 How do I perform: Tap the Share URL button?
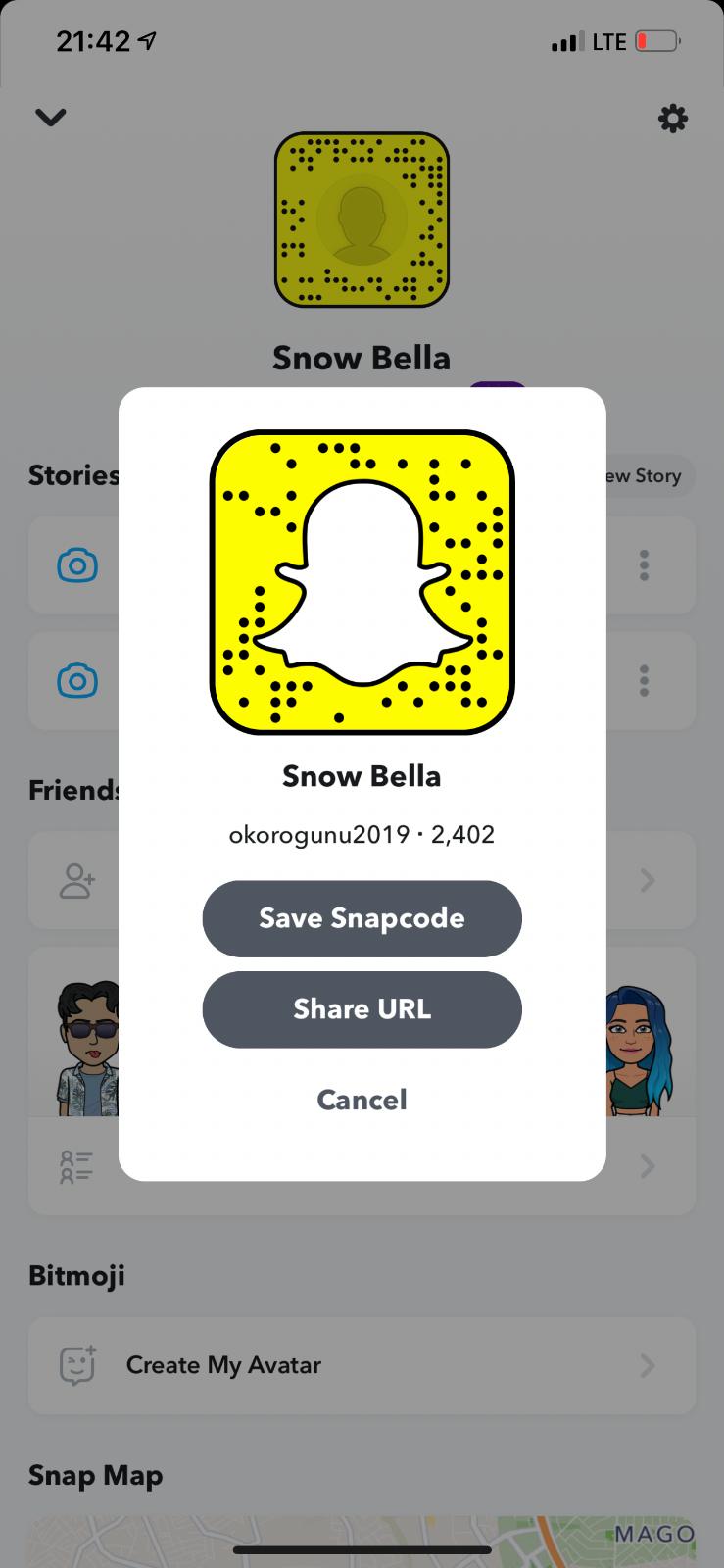coord(362,1009)
